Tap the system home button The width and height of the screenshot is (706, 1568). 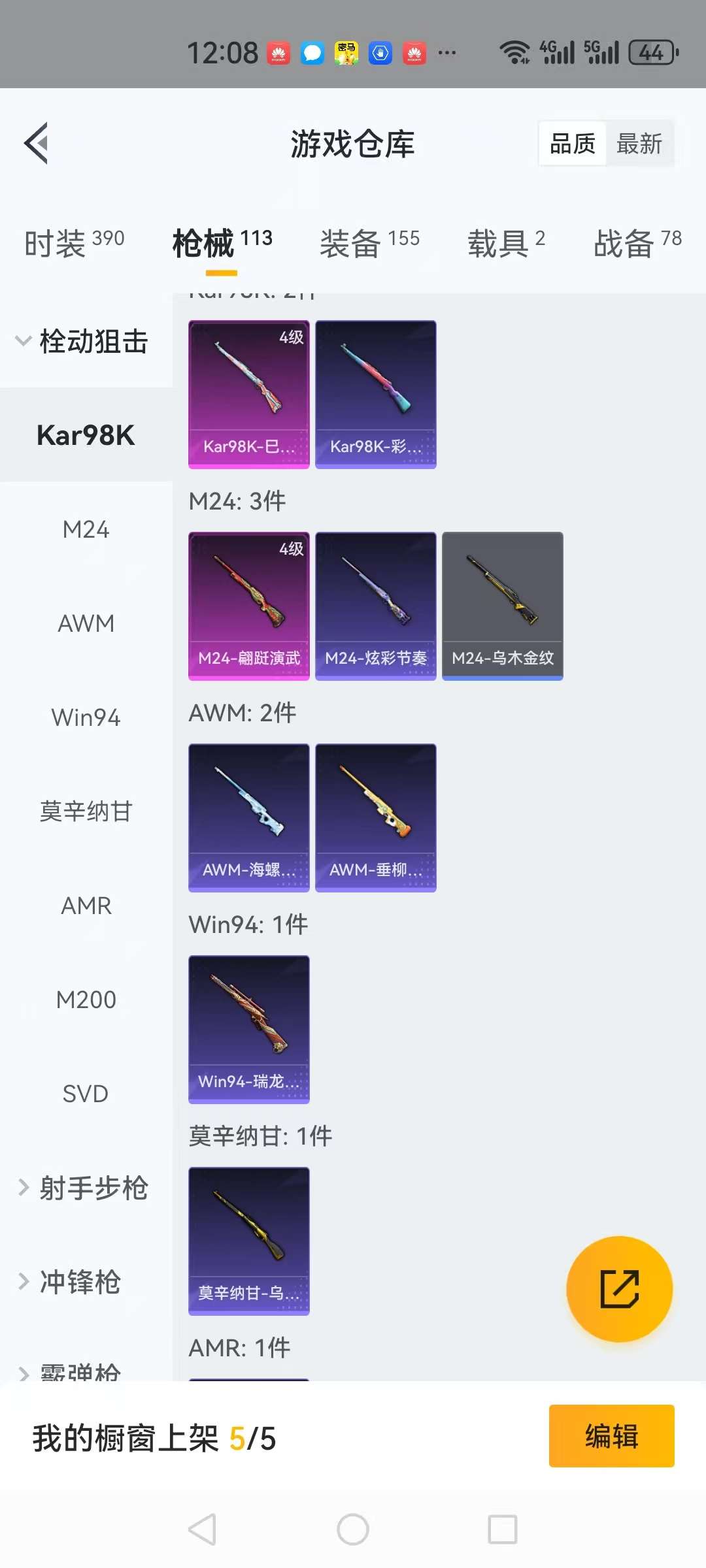353,1529
